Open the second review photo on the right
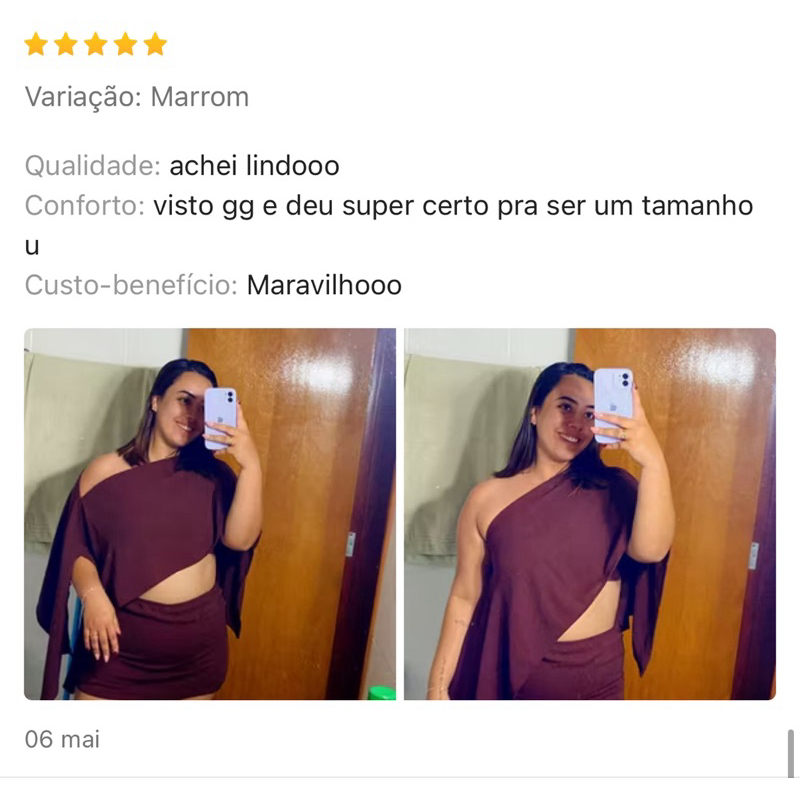Screen dimensions: 800x800 pos(590,514)
